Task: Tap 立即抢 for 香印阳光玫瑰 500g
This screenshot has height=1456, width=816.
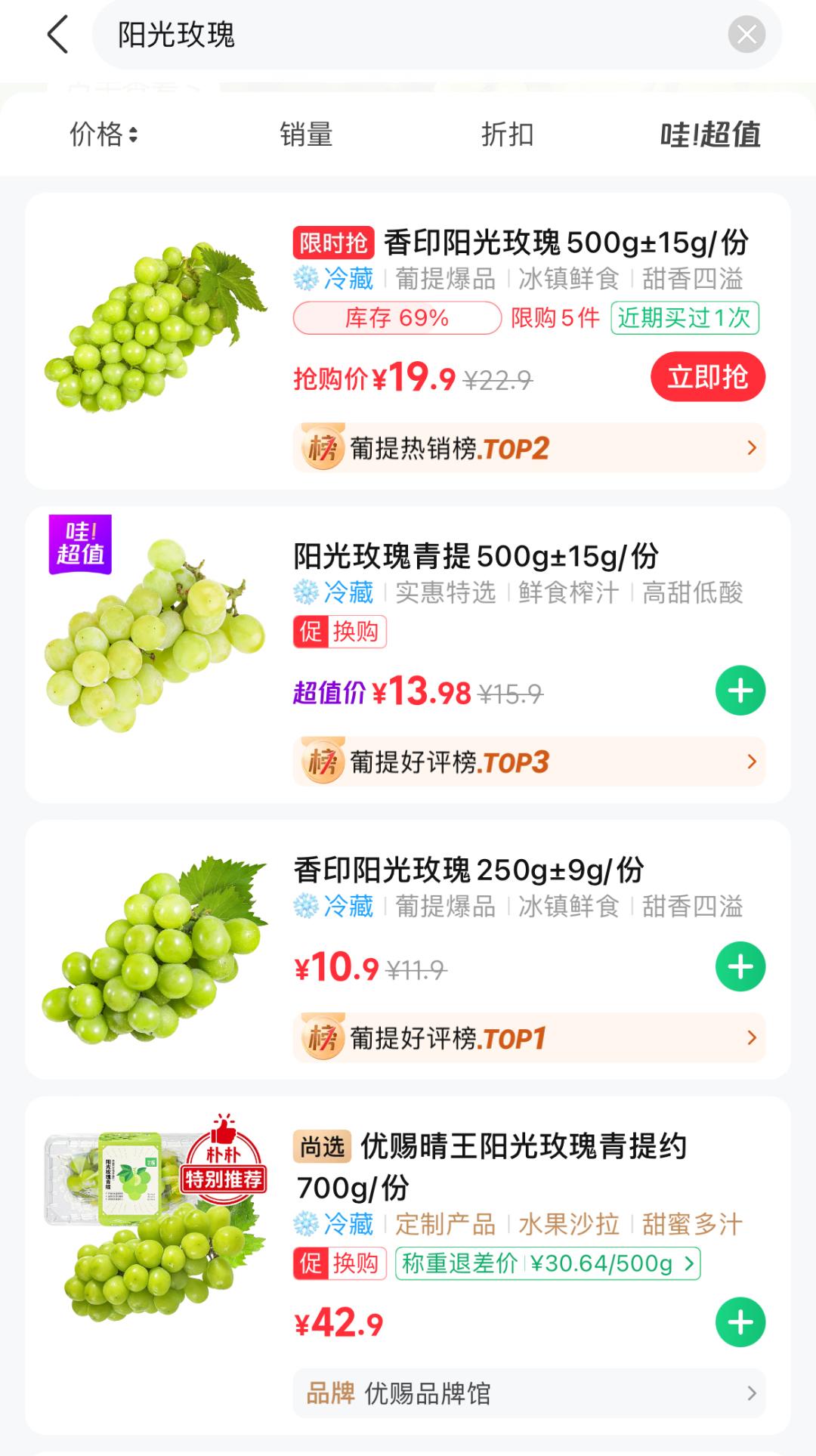Action: 707,377
